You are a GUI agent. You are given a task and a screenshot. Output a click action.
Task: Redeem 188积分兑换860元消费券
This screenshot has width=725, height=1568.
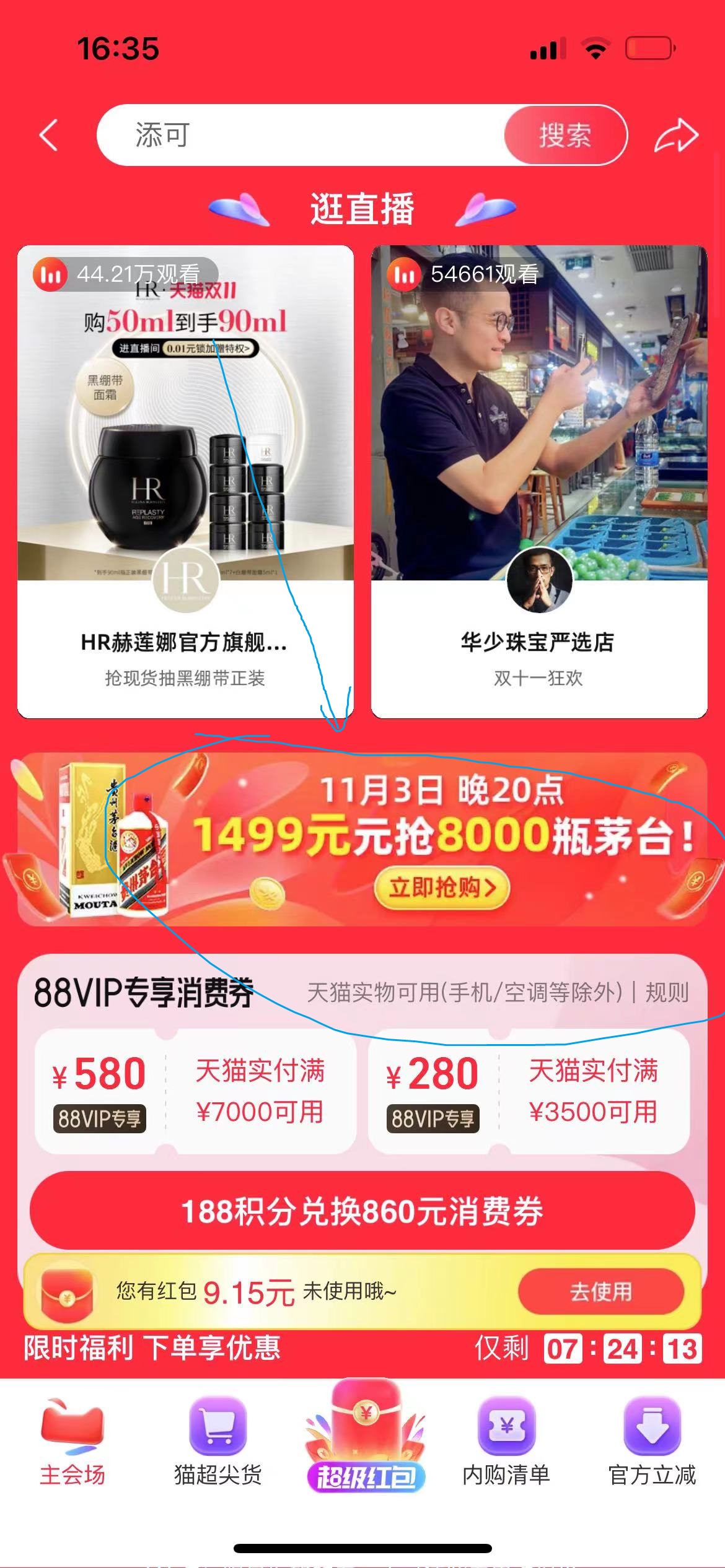[362, 1211]
